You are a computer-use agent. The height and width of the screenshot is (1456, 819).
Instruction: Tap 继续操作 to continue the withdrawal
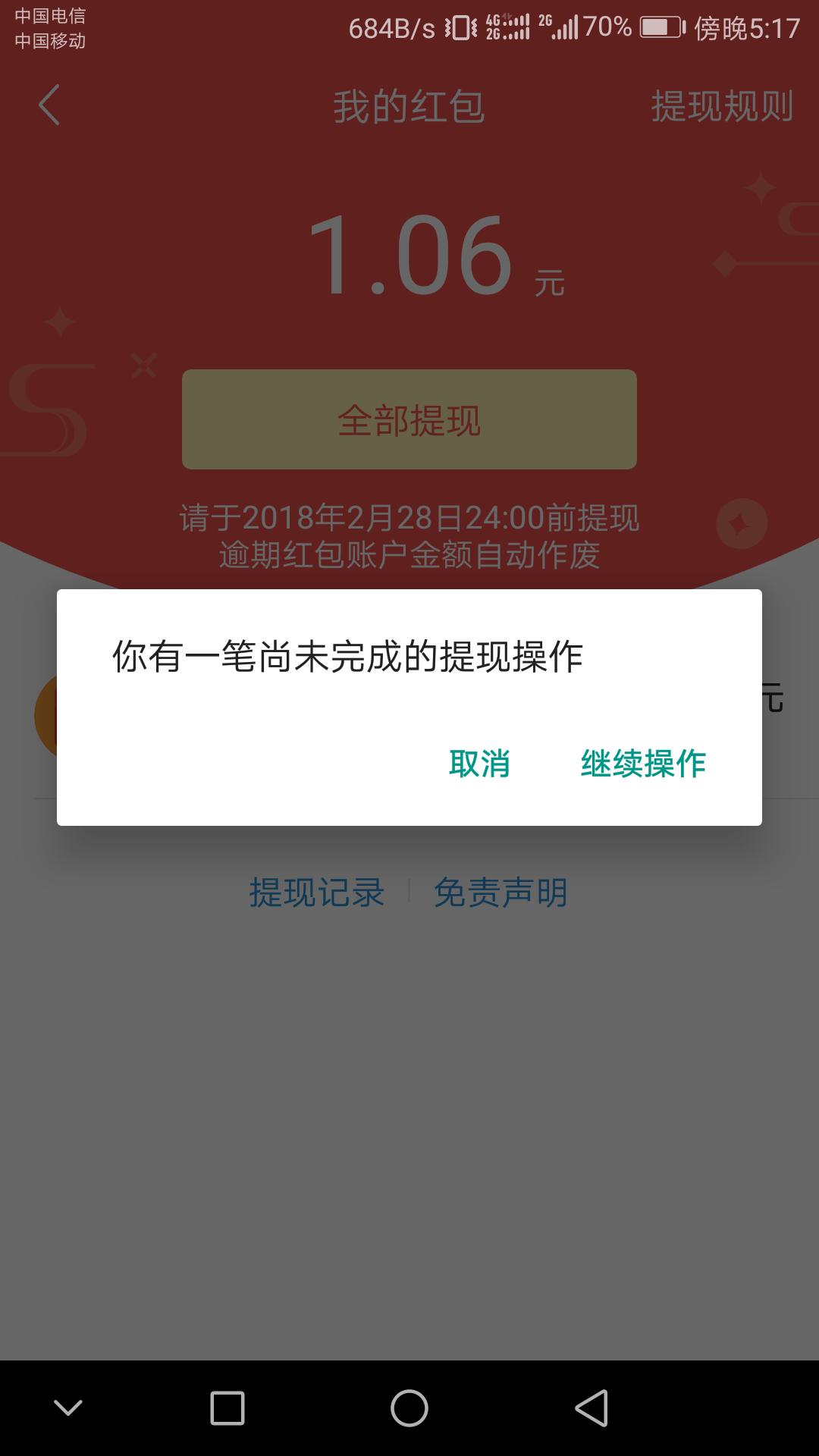[642, 764]
